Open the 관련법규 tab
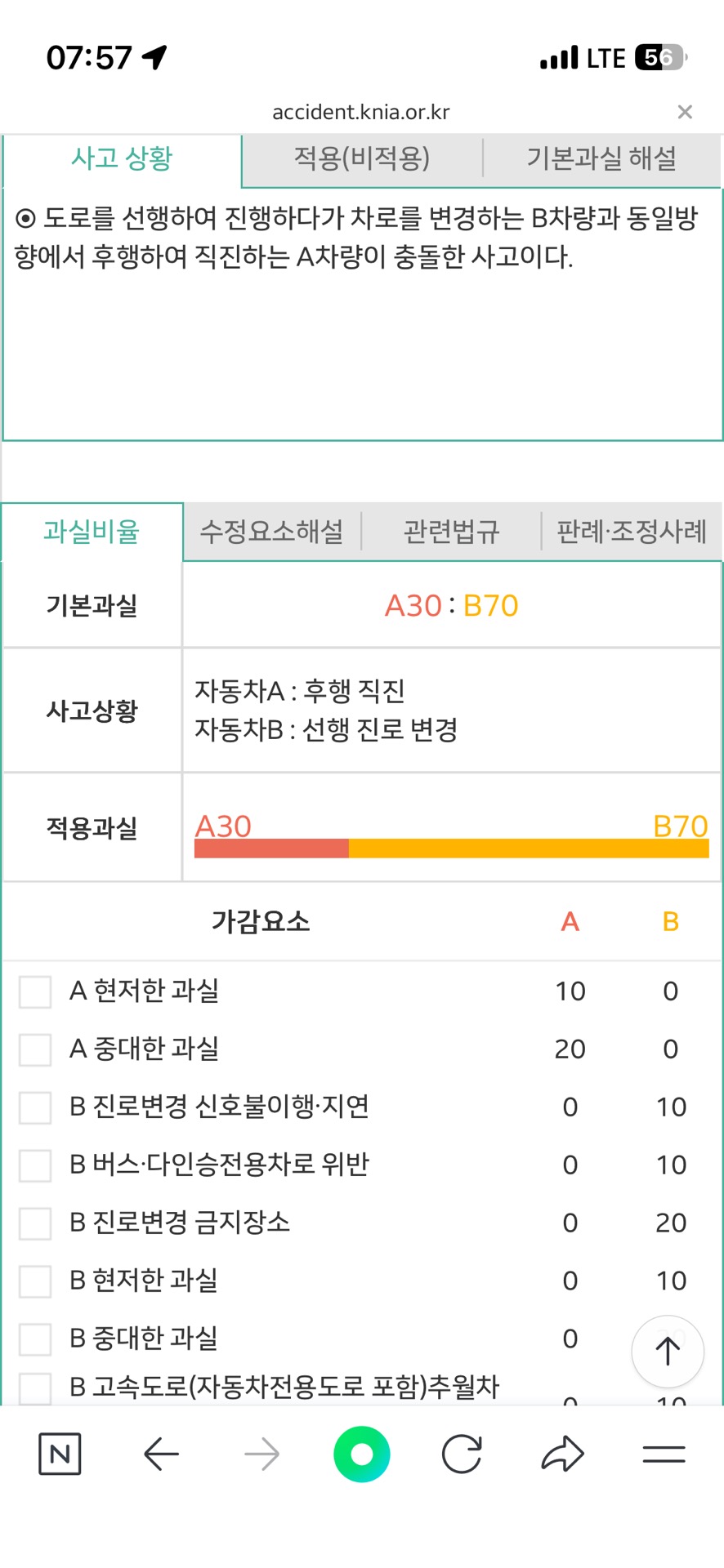 (x=451, y=532)
